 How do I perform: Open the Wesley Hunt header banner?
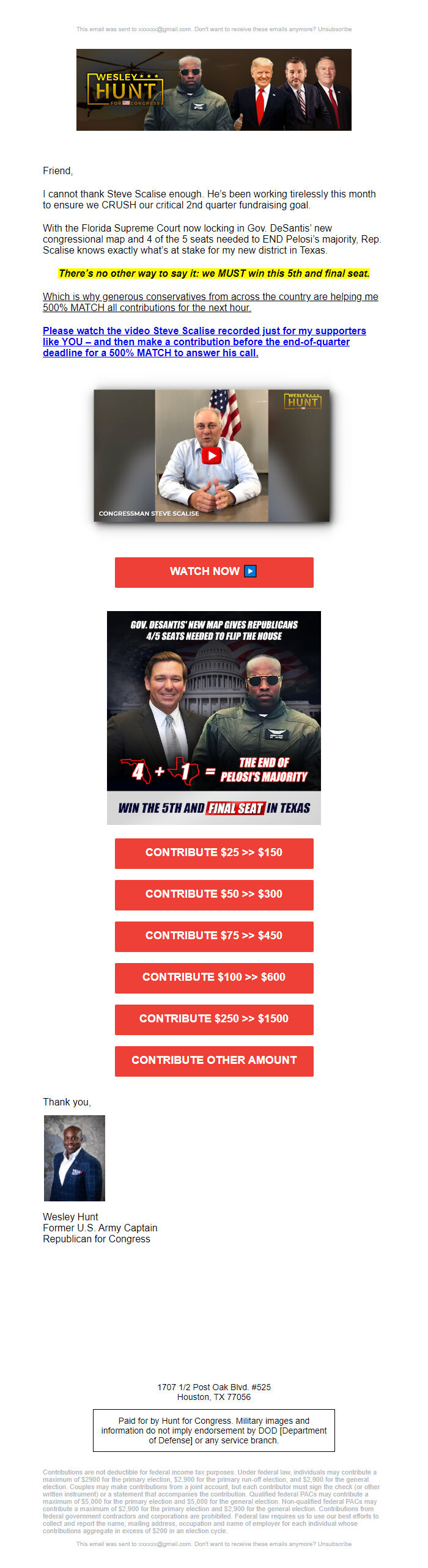coord(214,90)
